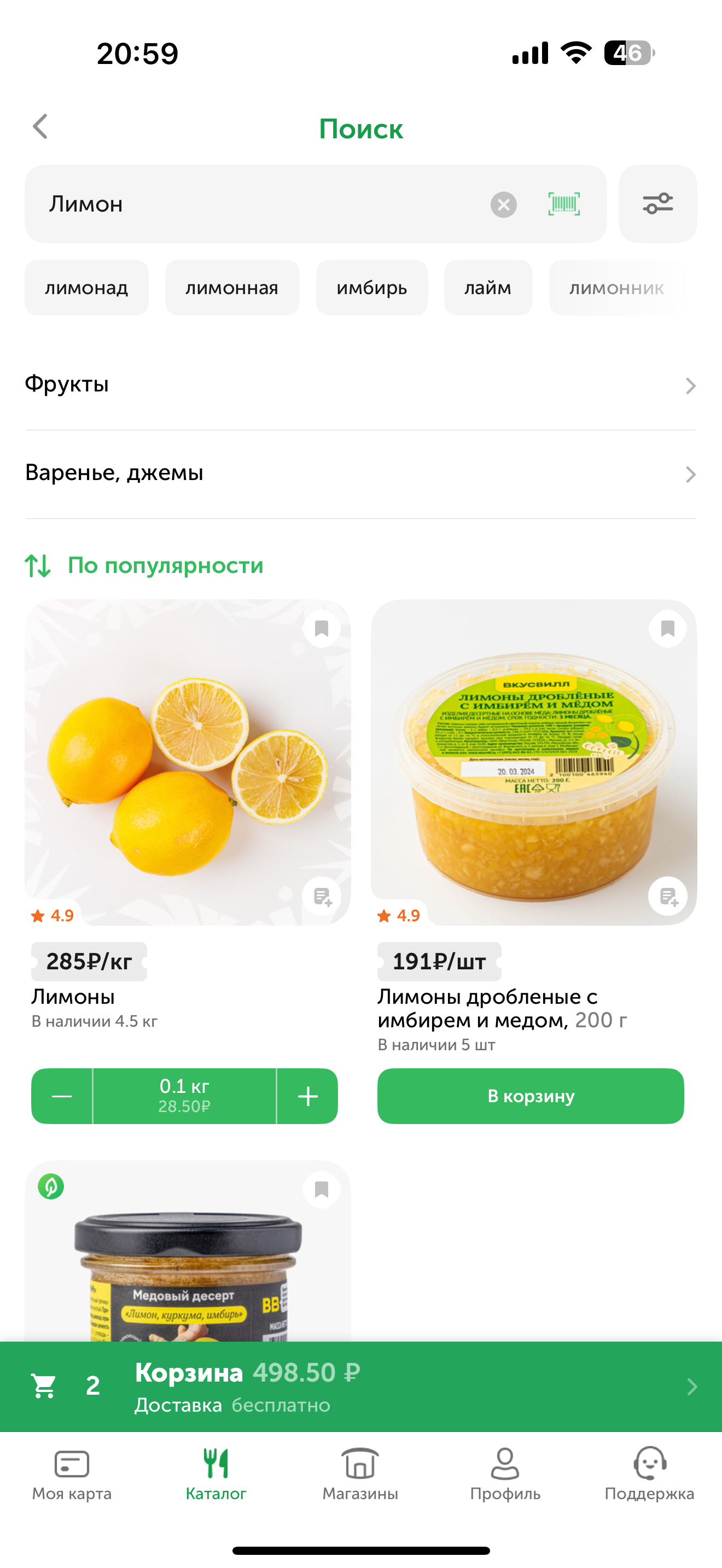Open the Варенье, джемы category

360,473
